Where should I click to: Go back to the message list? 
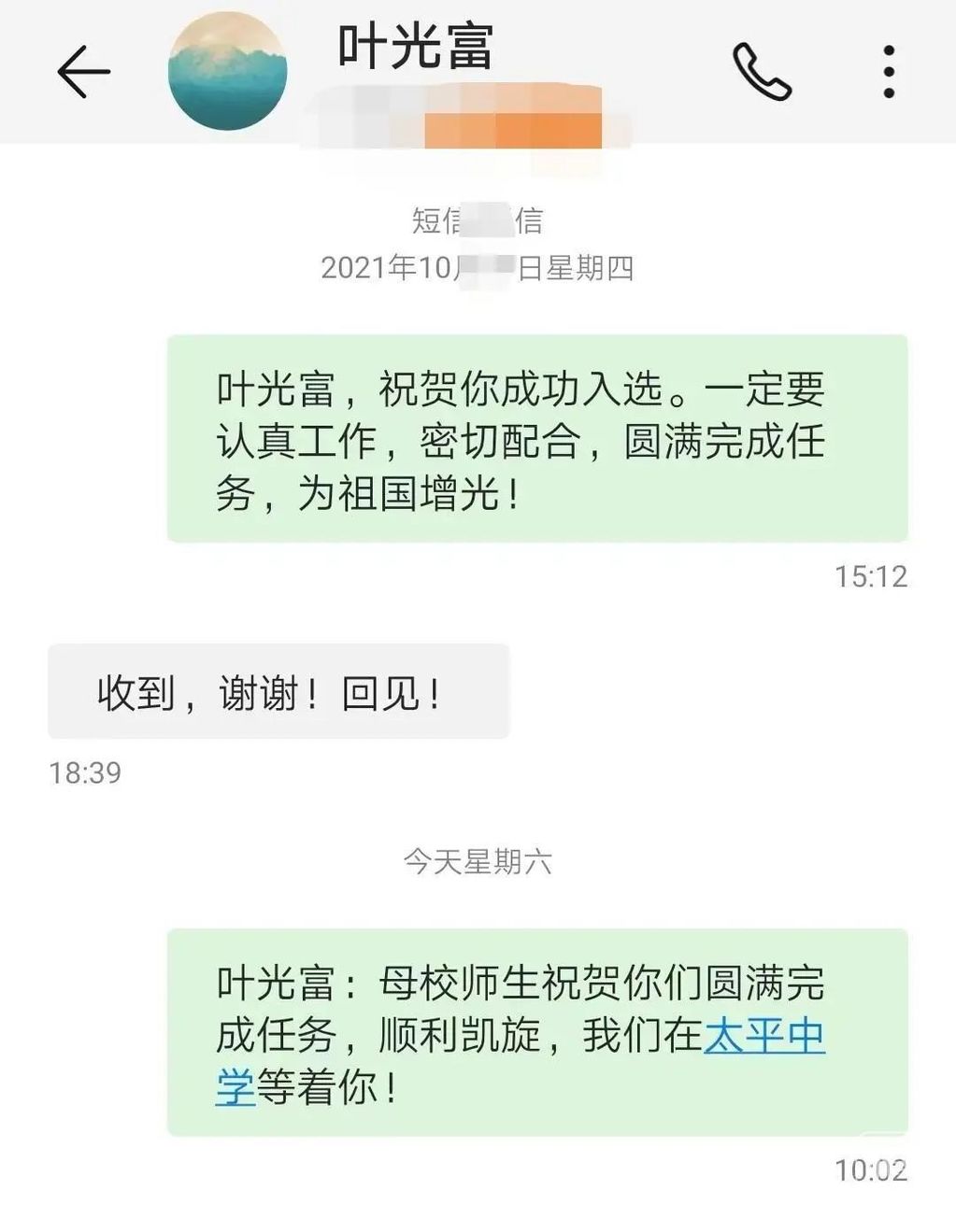pyautogui.click(x=82, y=71)
